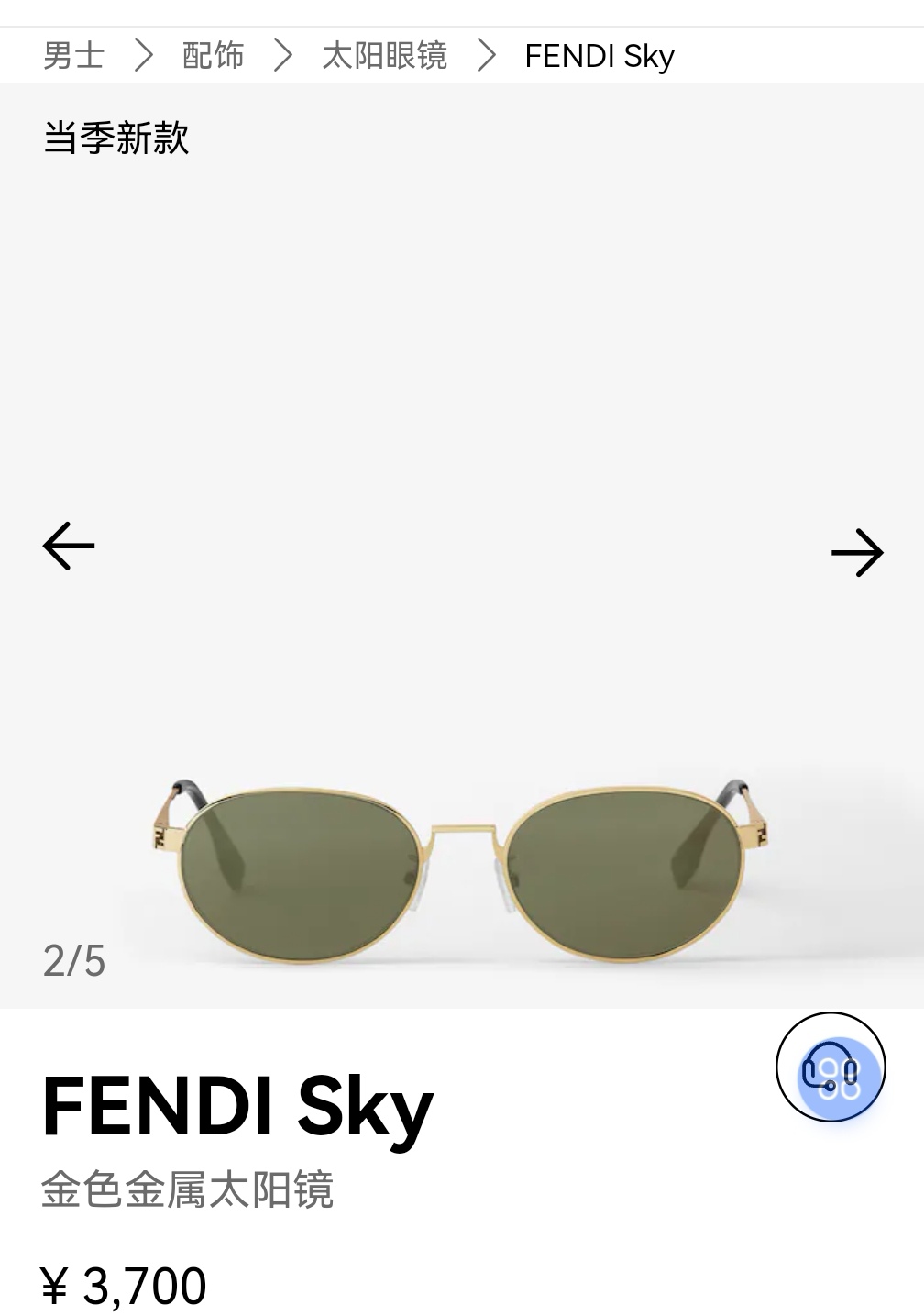Go to the 配饰 category breadcrumb
This screenshot has height=1316, width=924.
point(213,56)
